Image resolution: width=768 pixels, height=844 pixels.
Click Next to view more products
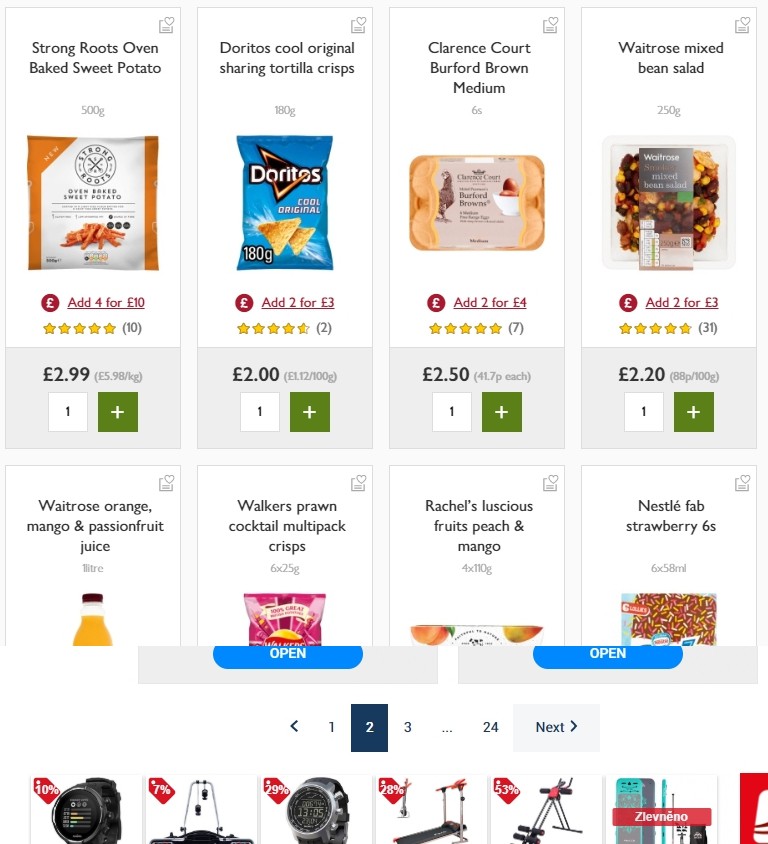point(555,727)
